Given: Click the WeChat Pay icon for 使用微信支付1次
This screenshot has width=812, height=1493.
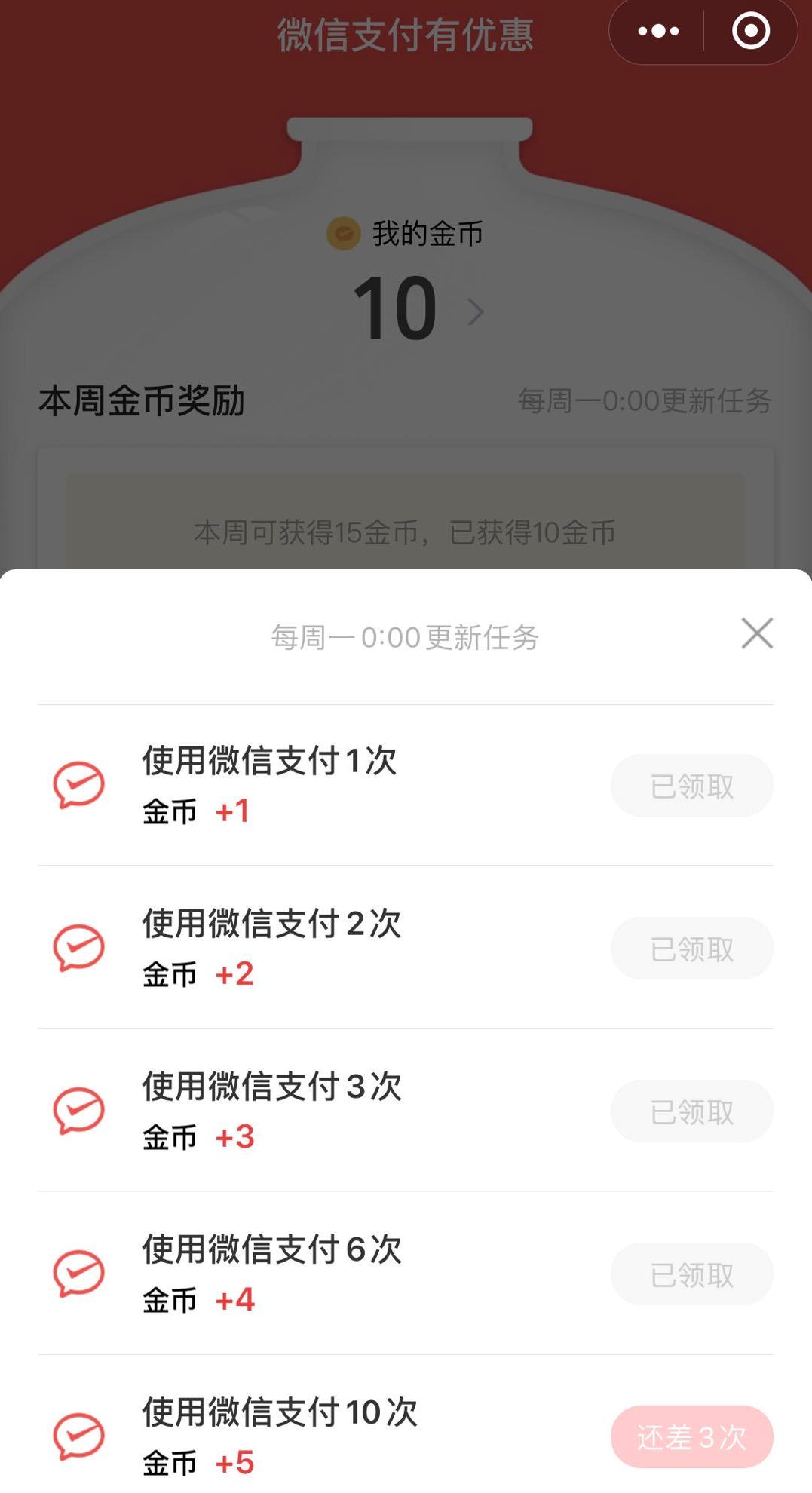Looking at the screenshot, I should point(78,784).
